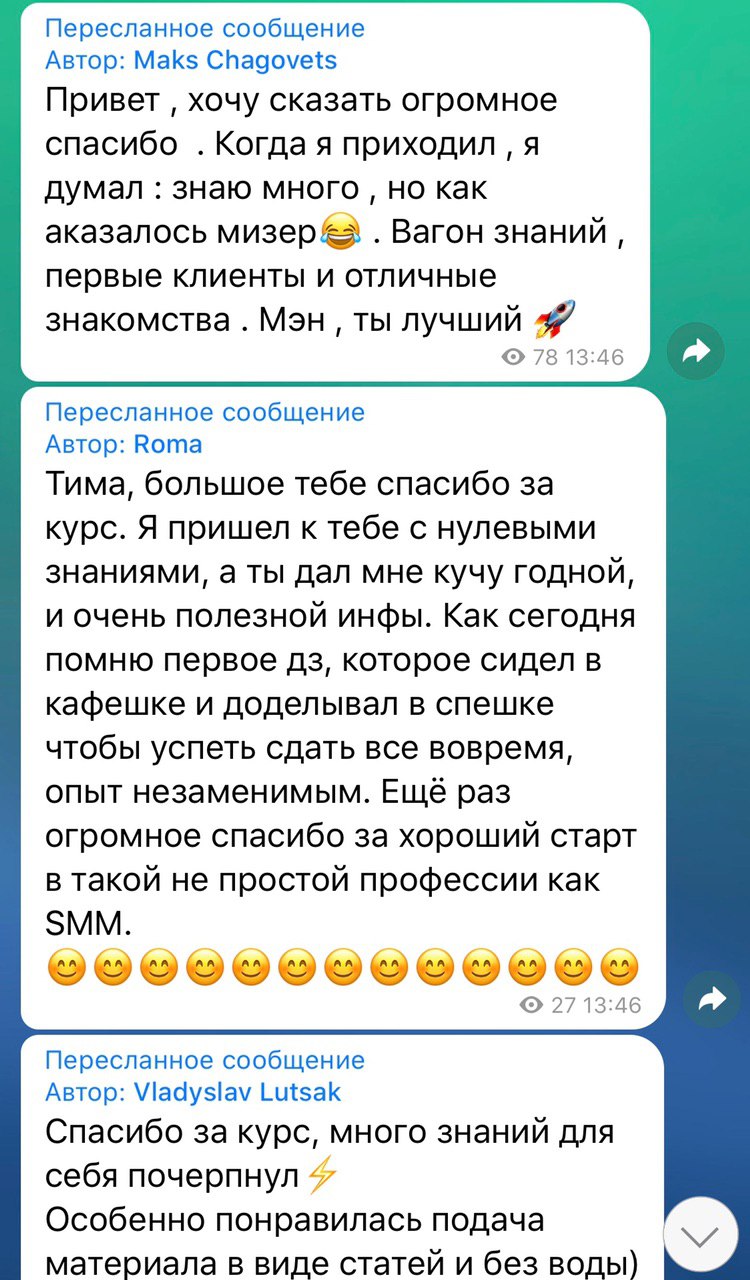Viewport: 750px width, 1280px height.
Task: View Vladyslav Lutsak's profile
Action: click(237, 1092)
